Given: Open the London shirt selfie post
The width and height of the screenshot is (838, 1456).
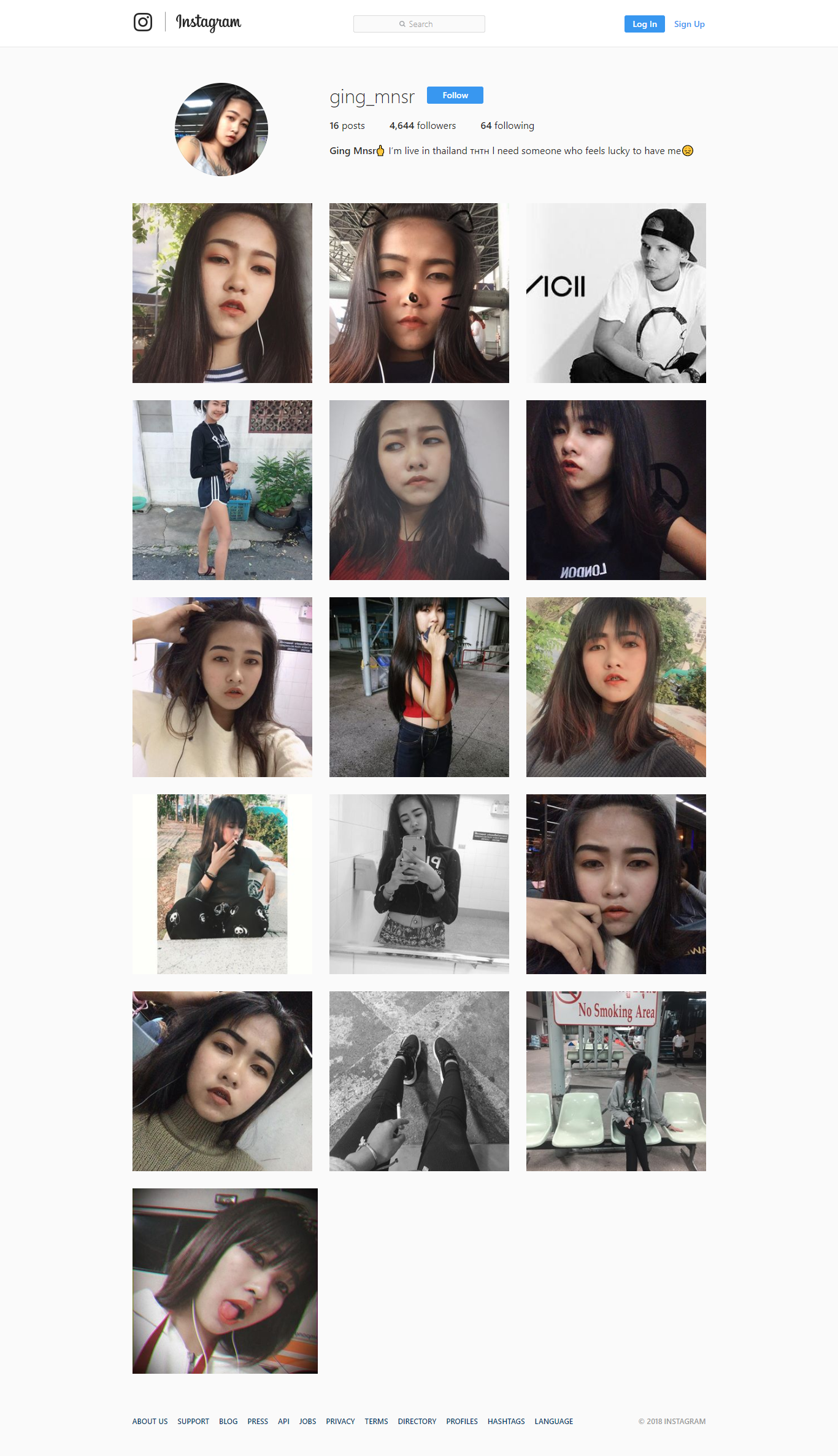Looking at the screenshot, I should pos(616,490).
